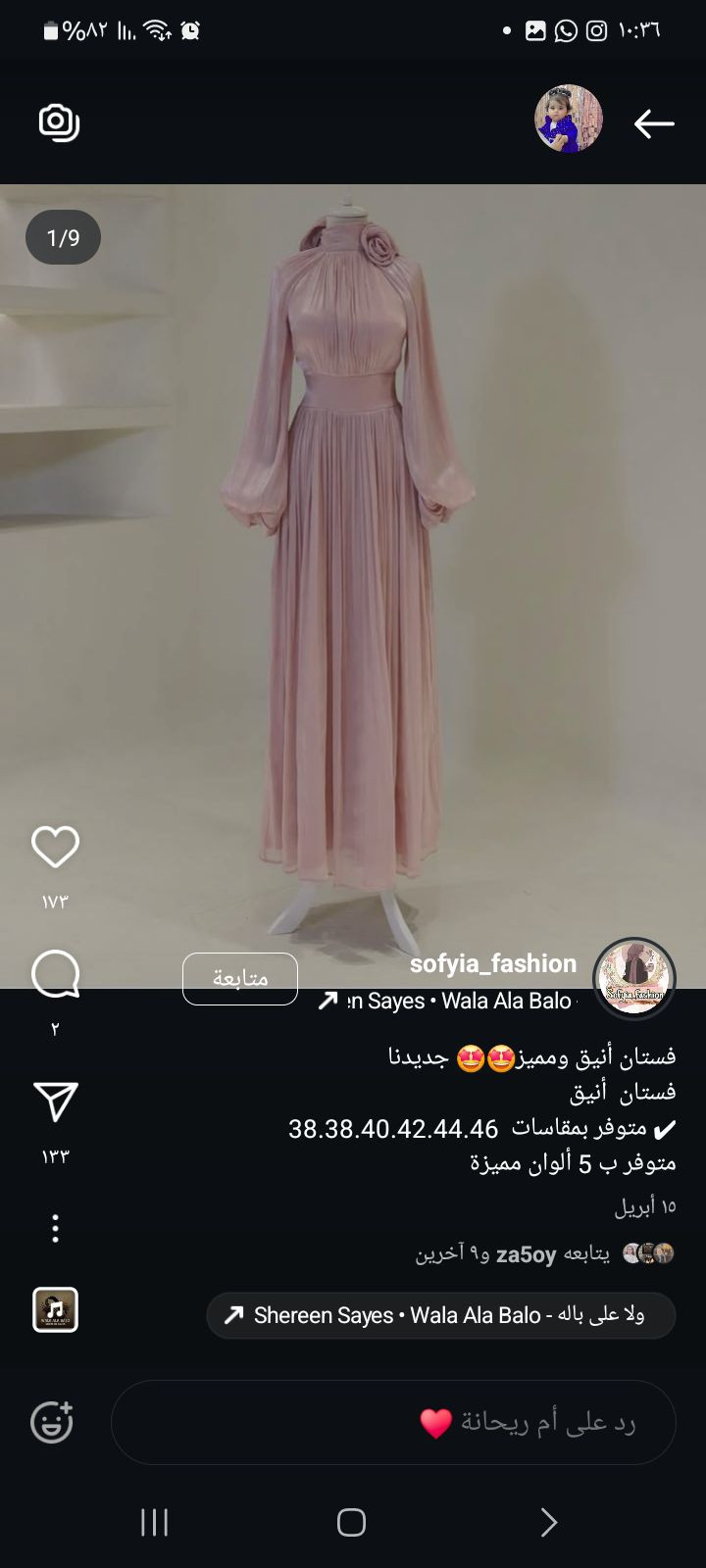Open the three-dot more options menu

coord(55,1228)
